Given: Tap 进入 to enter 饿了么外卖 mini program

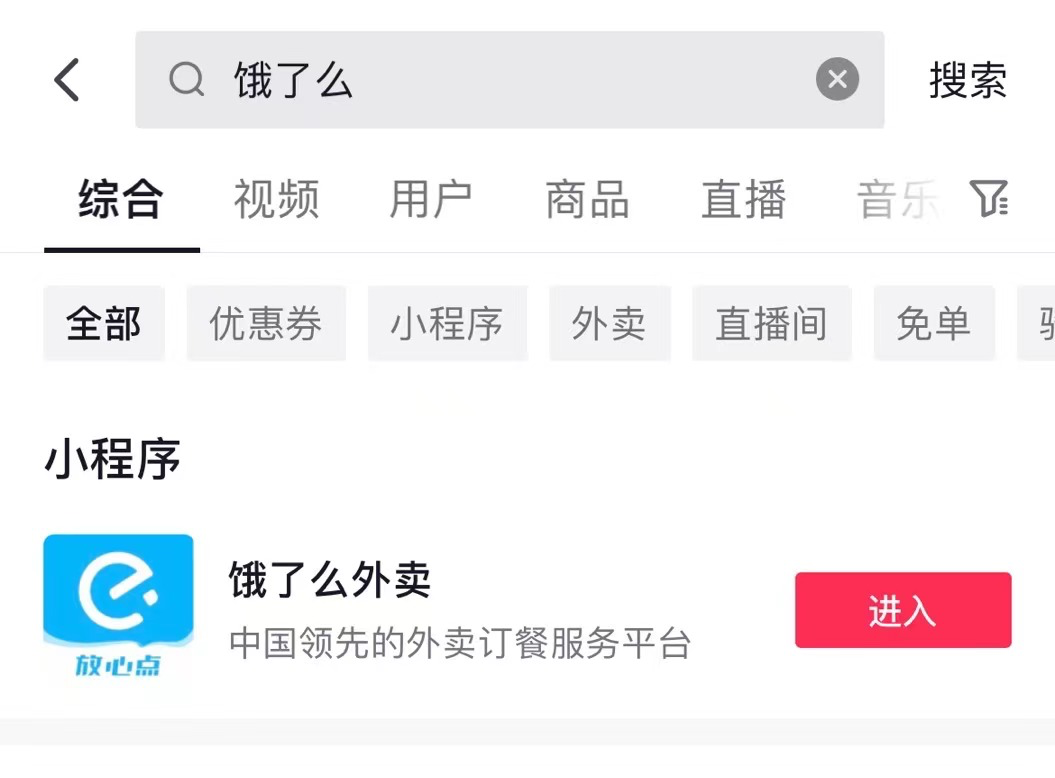Looking at the screenshot, I should (903, 610).
